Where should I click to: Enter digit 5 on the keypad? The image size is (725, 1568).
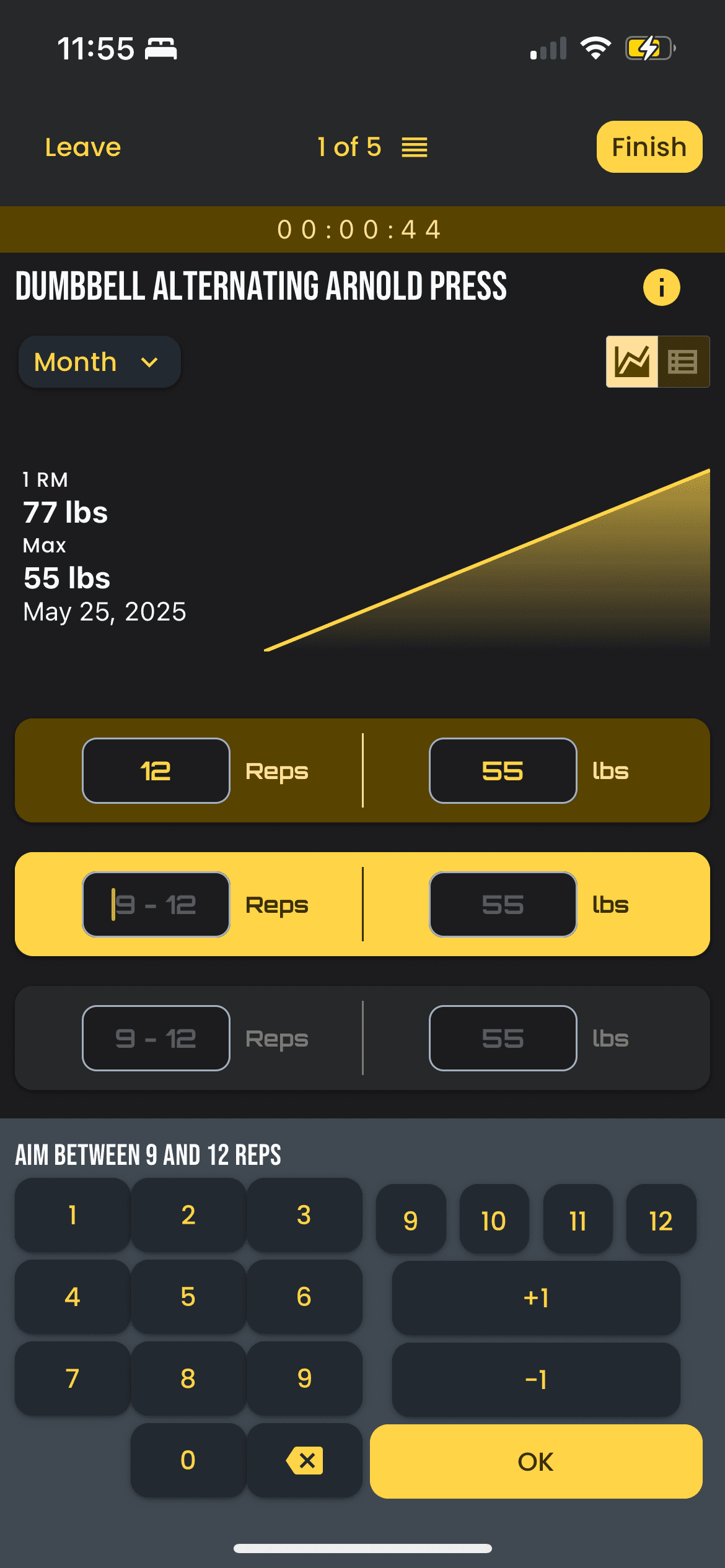point(188,1297)
